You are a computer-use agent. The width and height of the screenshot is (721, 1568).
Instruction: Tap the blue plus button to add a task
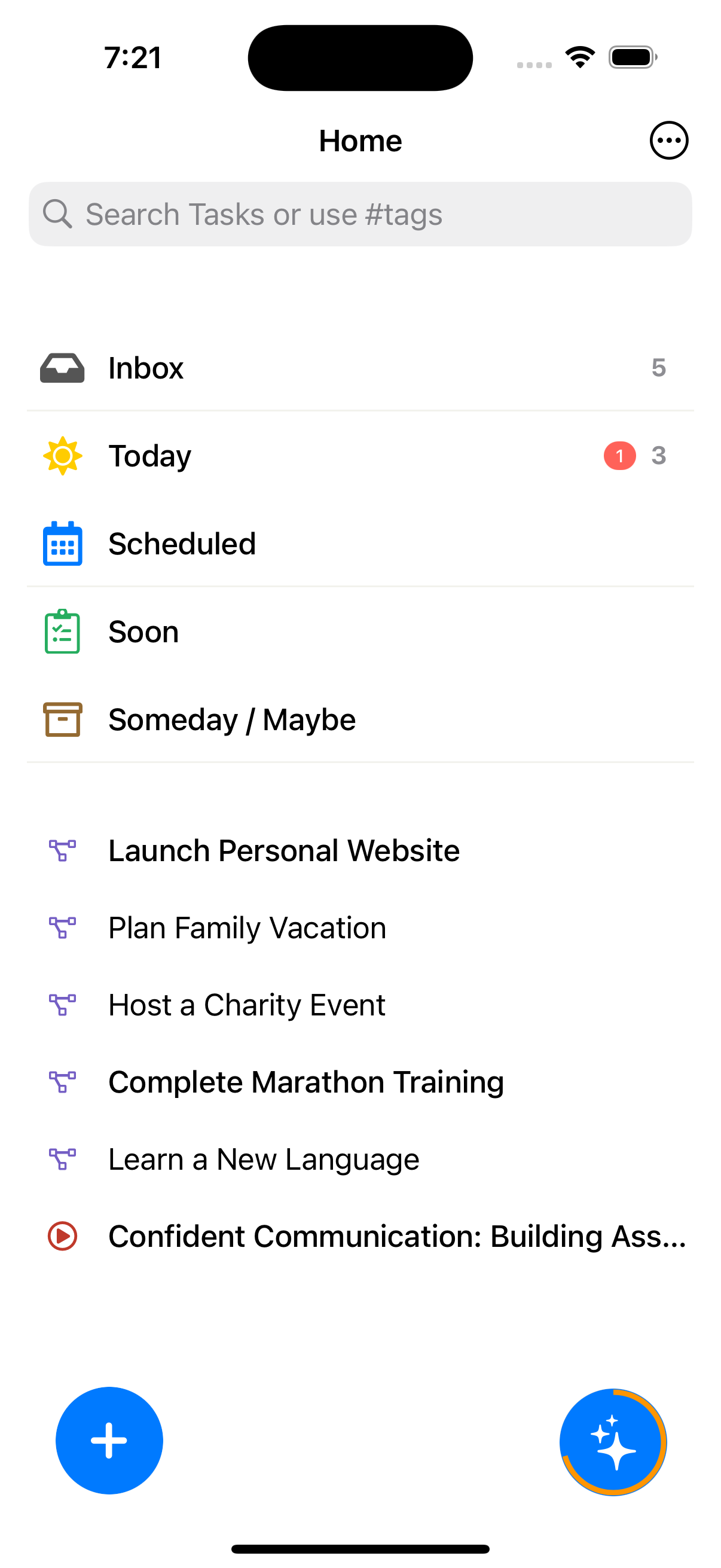tap(108, 1441)
